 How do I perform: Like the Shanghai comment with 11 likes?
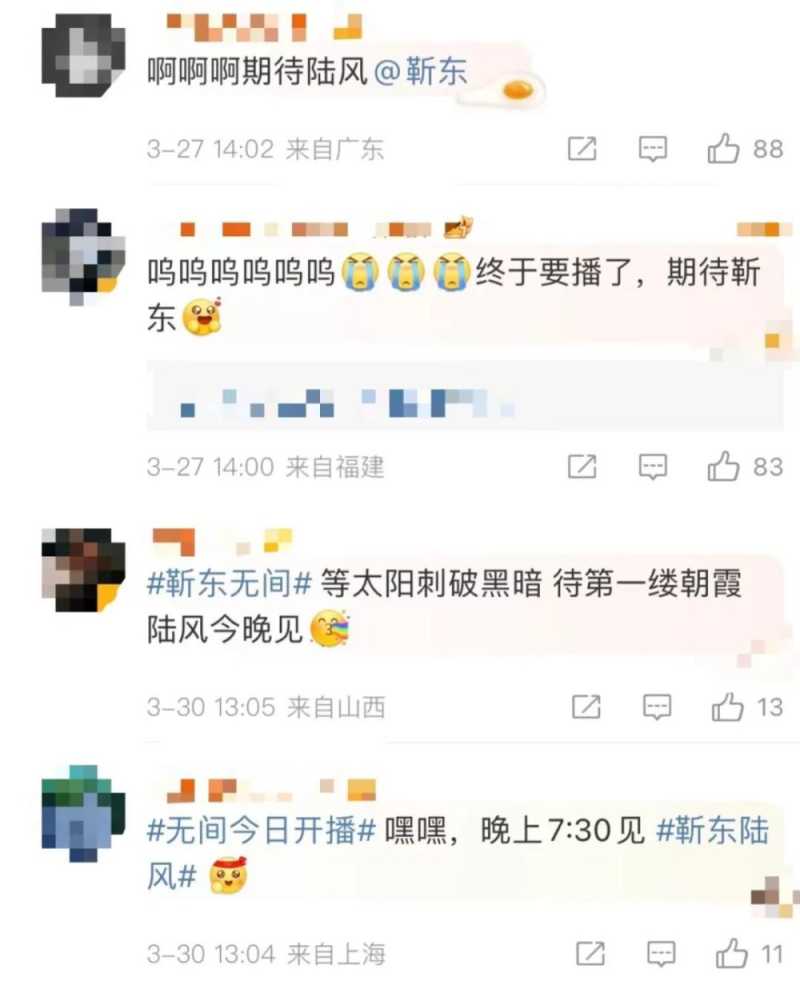coord(733,952)
